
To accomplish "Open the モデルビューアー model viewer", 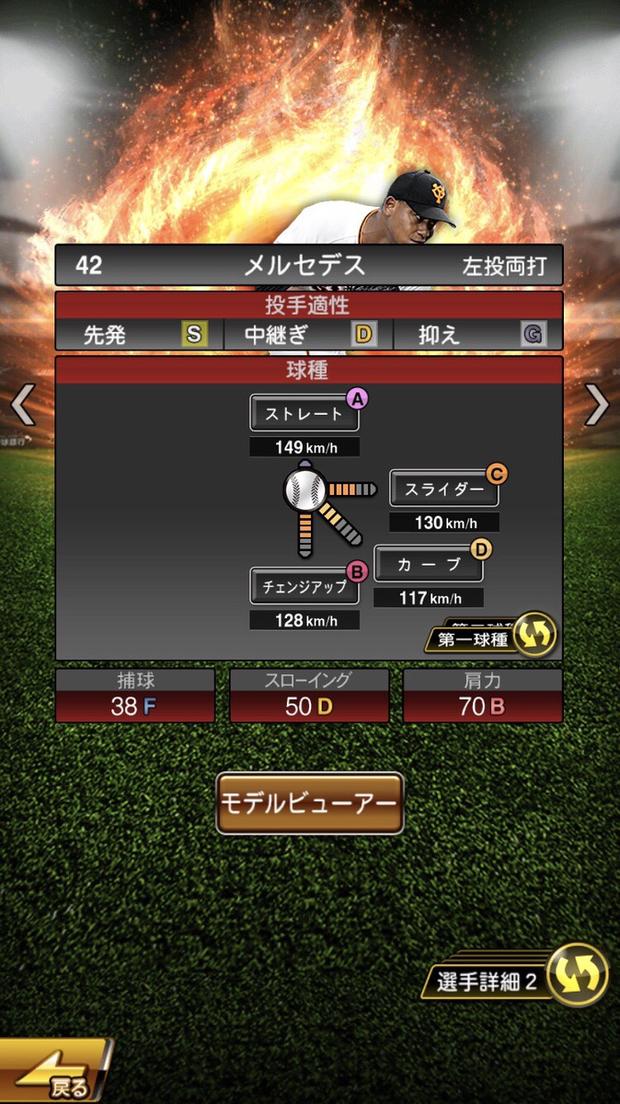I will pos(310,803).
